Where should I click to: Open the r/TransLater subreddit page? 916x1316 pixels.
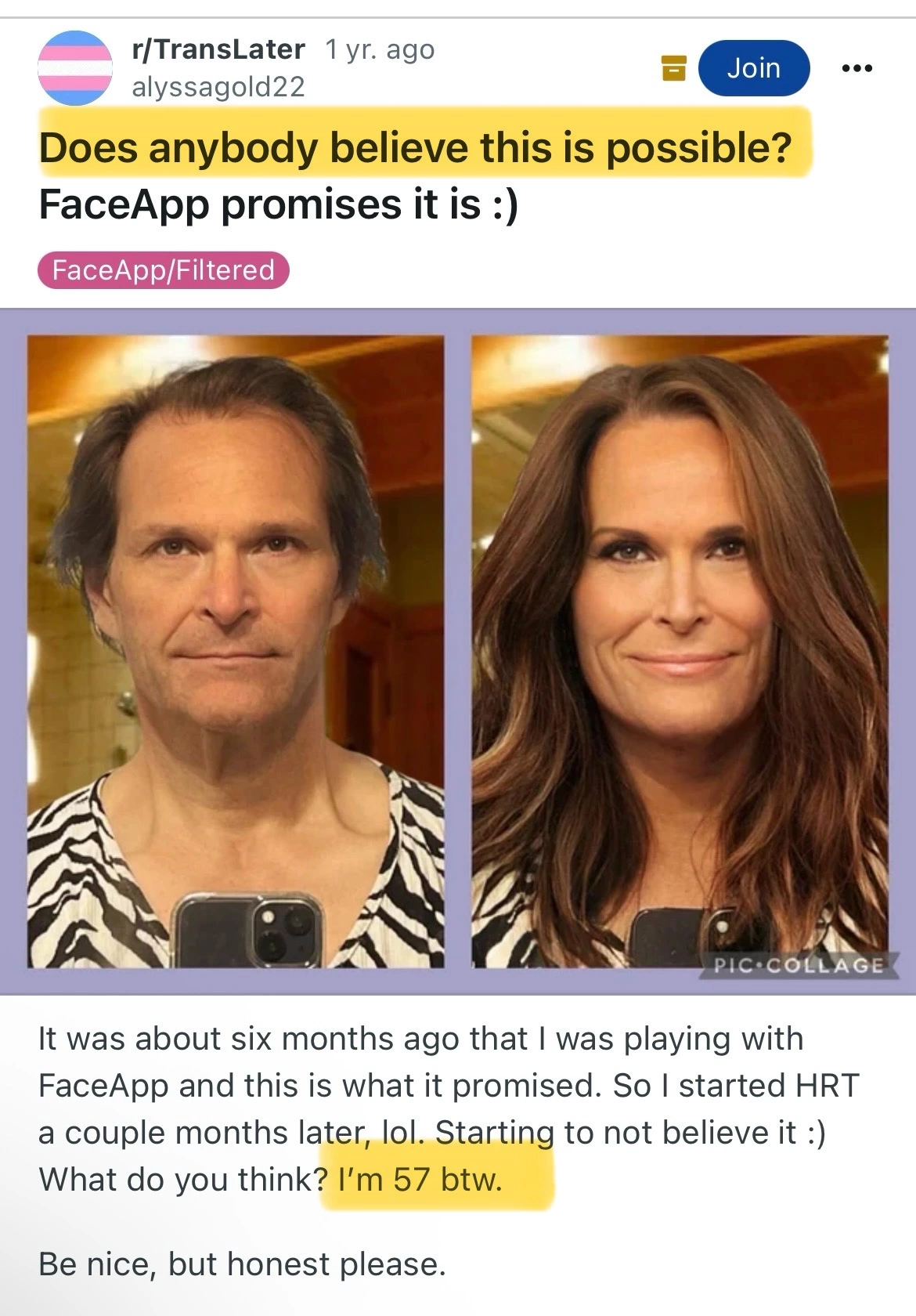coord(218,49)
